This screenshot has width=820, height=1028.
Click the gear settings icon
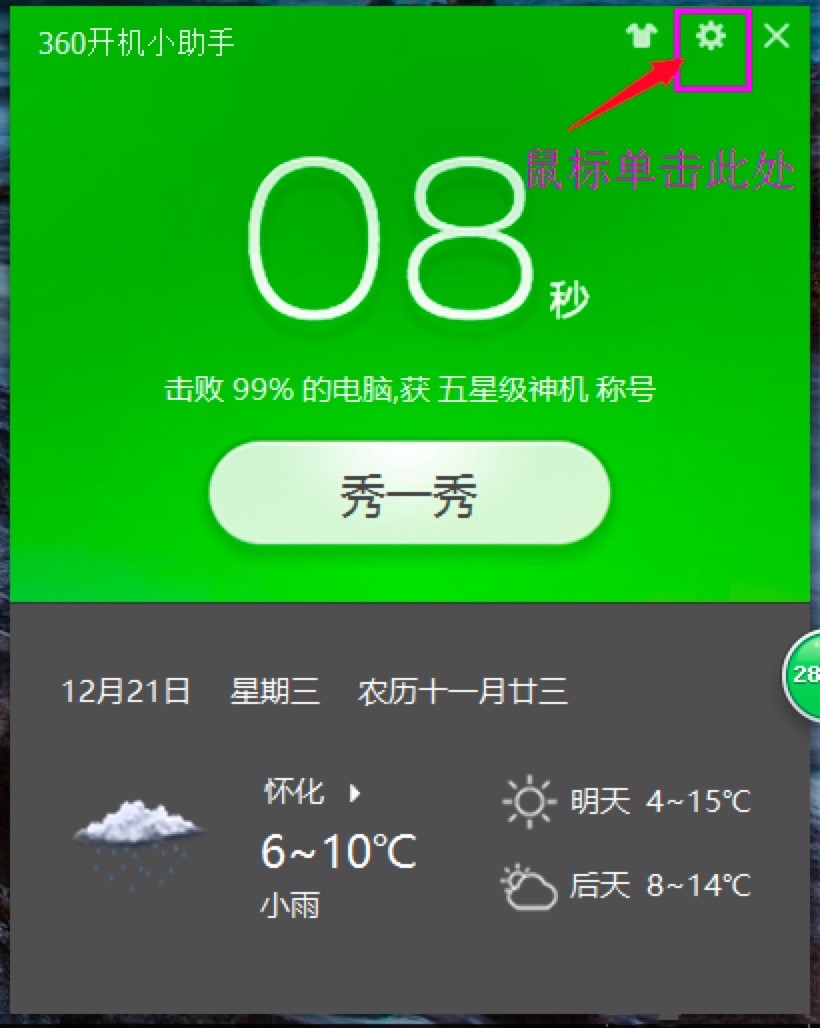[x=710, y=36]
